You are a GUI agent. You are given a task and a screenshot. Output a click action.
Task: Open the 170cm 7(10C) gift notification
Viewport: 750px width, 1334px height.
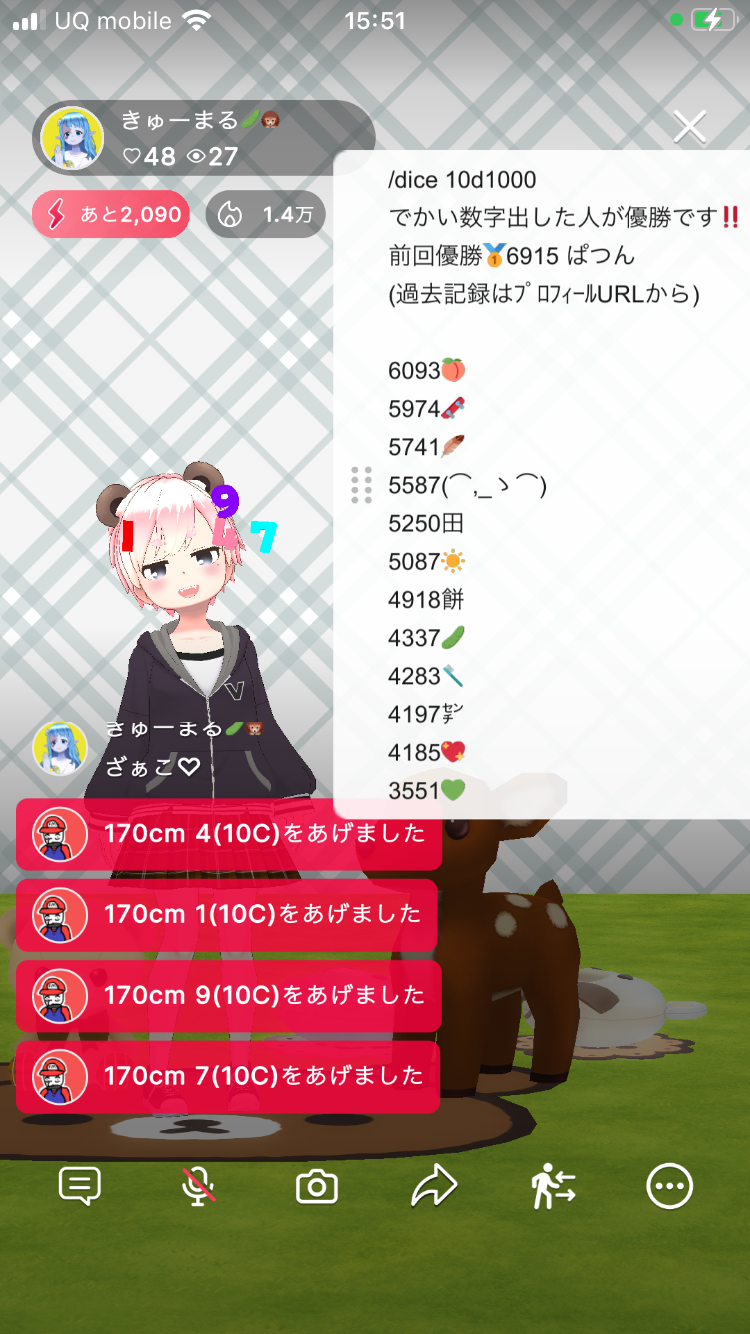228,1077
